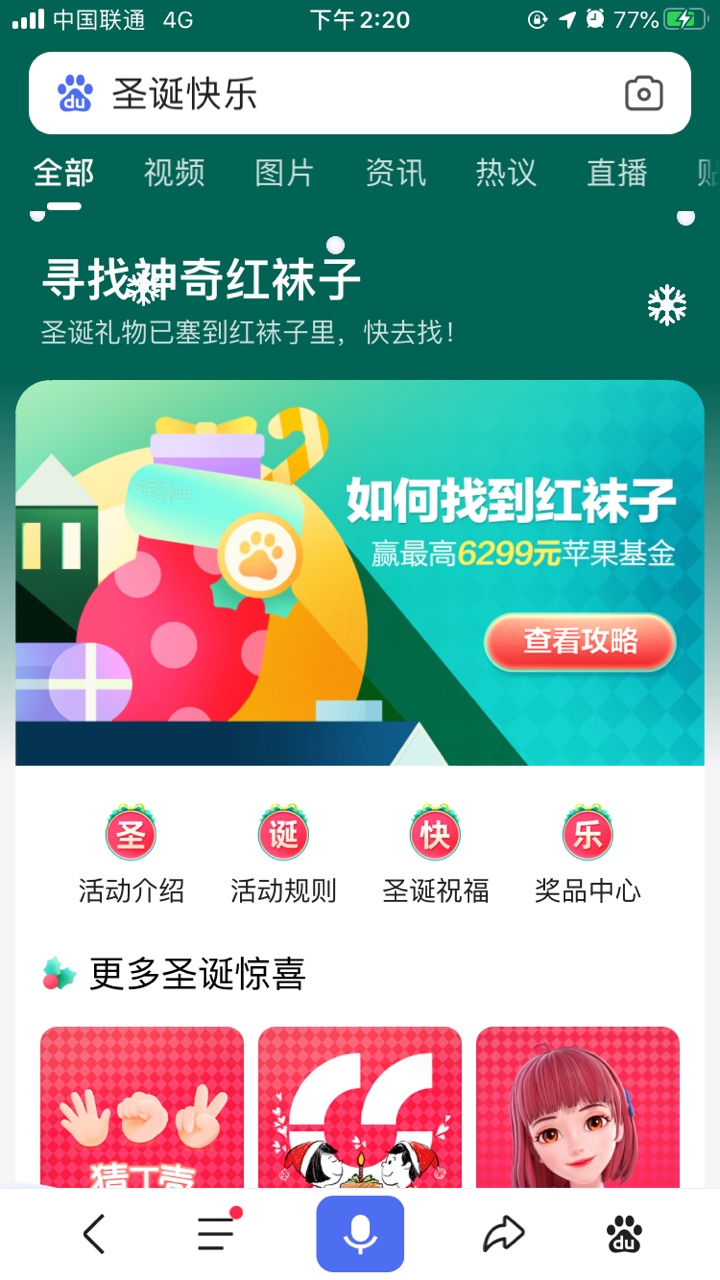Open 奖品中心
This screenshot has height=1280, width=720.
(x=587, y=855)
